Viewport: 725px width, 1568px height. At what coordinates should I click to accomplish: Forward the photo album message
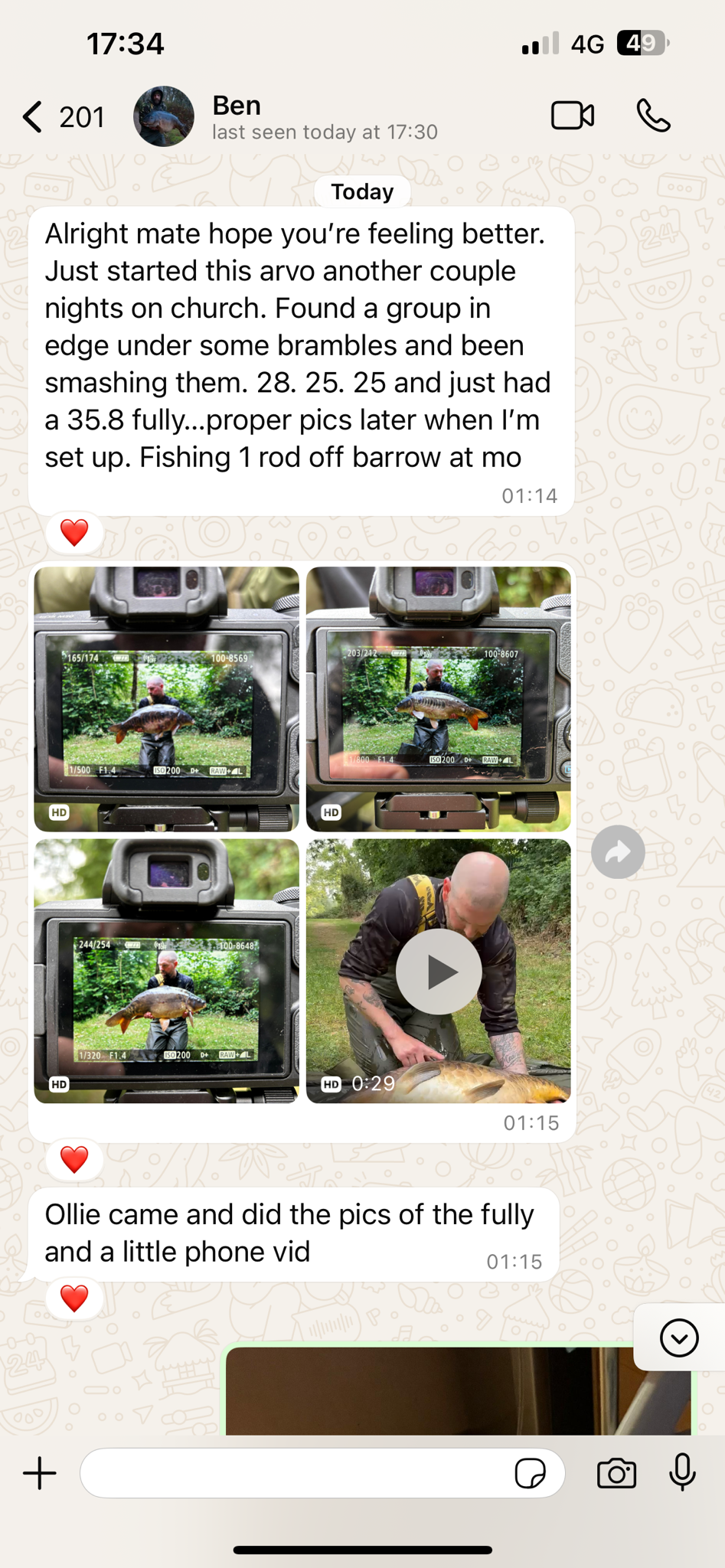[617, 851]
